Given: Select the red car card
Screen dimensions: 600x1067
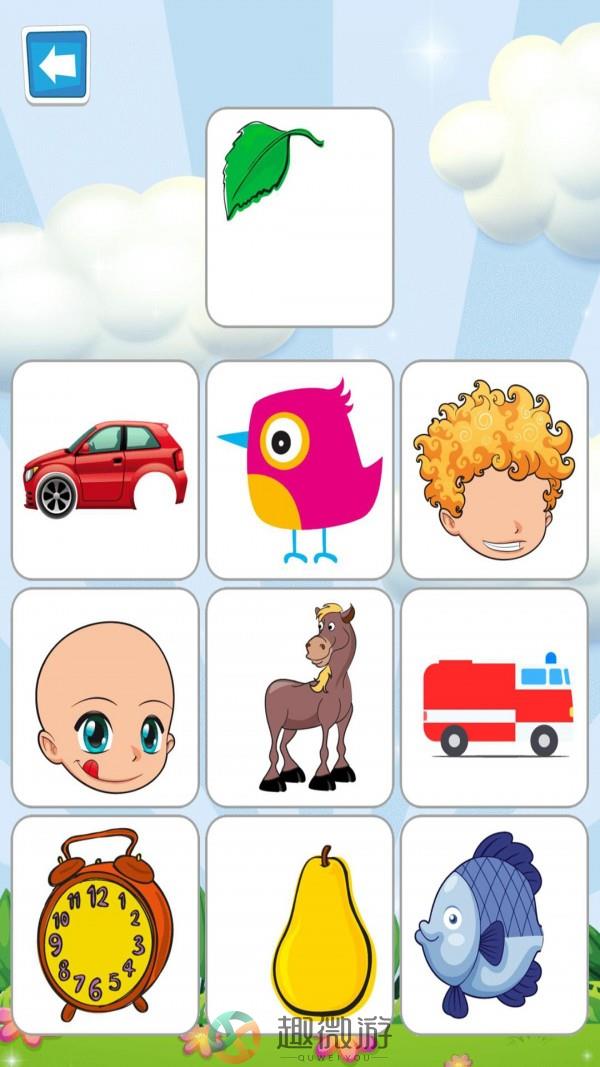Looking at the screenshot, I should pyautogui.click(x=105, y=469).
